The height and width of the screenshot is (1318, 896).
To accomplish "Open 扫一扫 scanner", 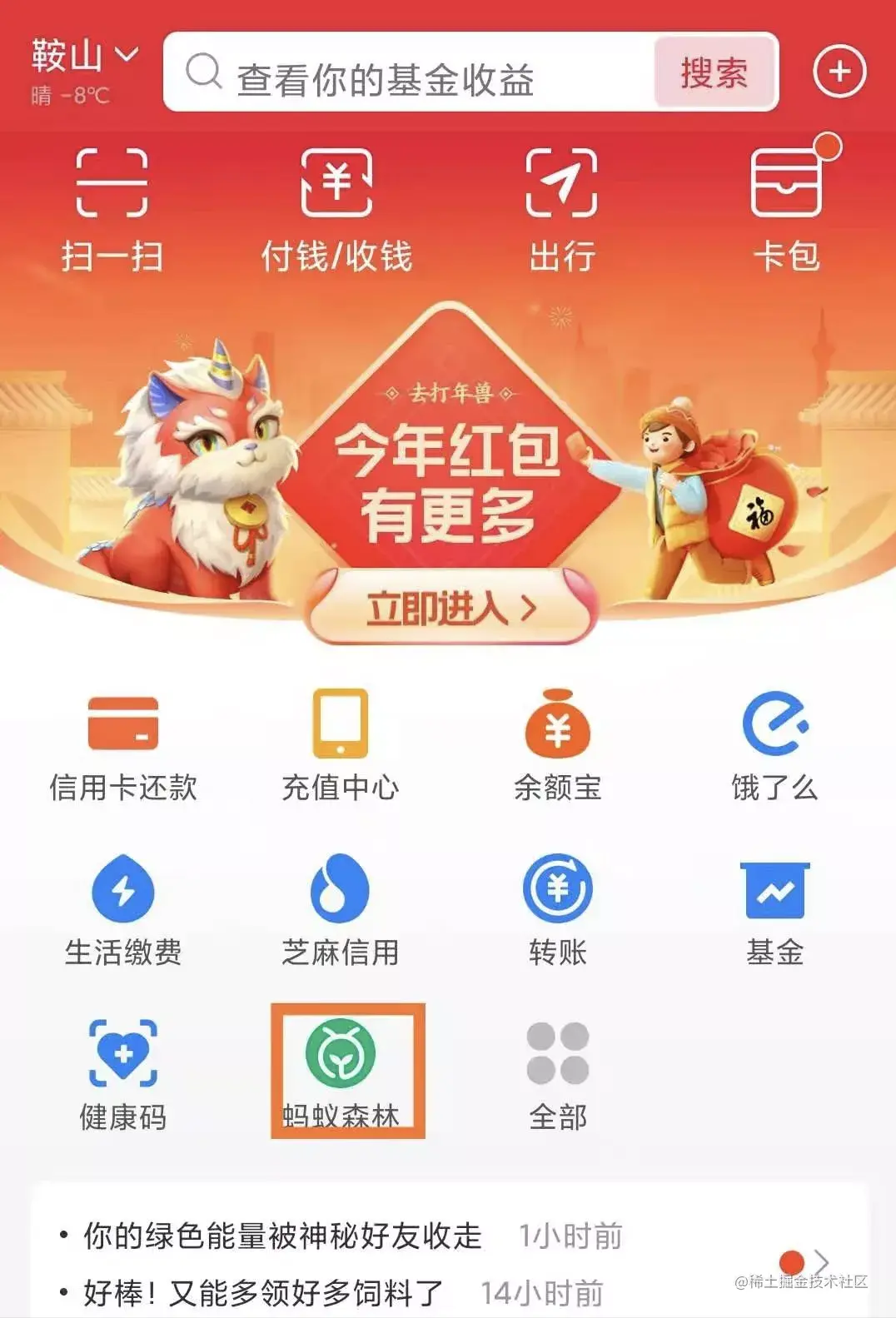I will 112,208.
